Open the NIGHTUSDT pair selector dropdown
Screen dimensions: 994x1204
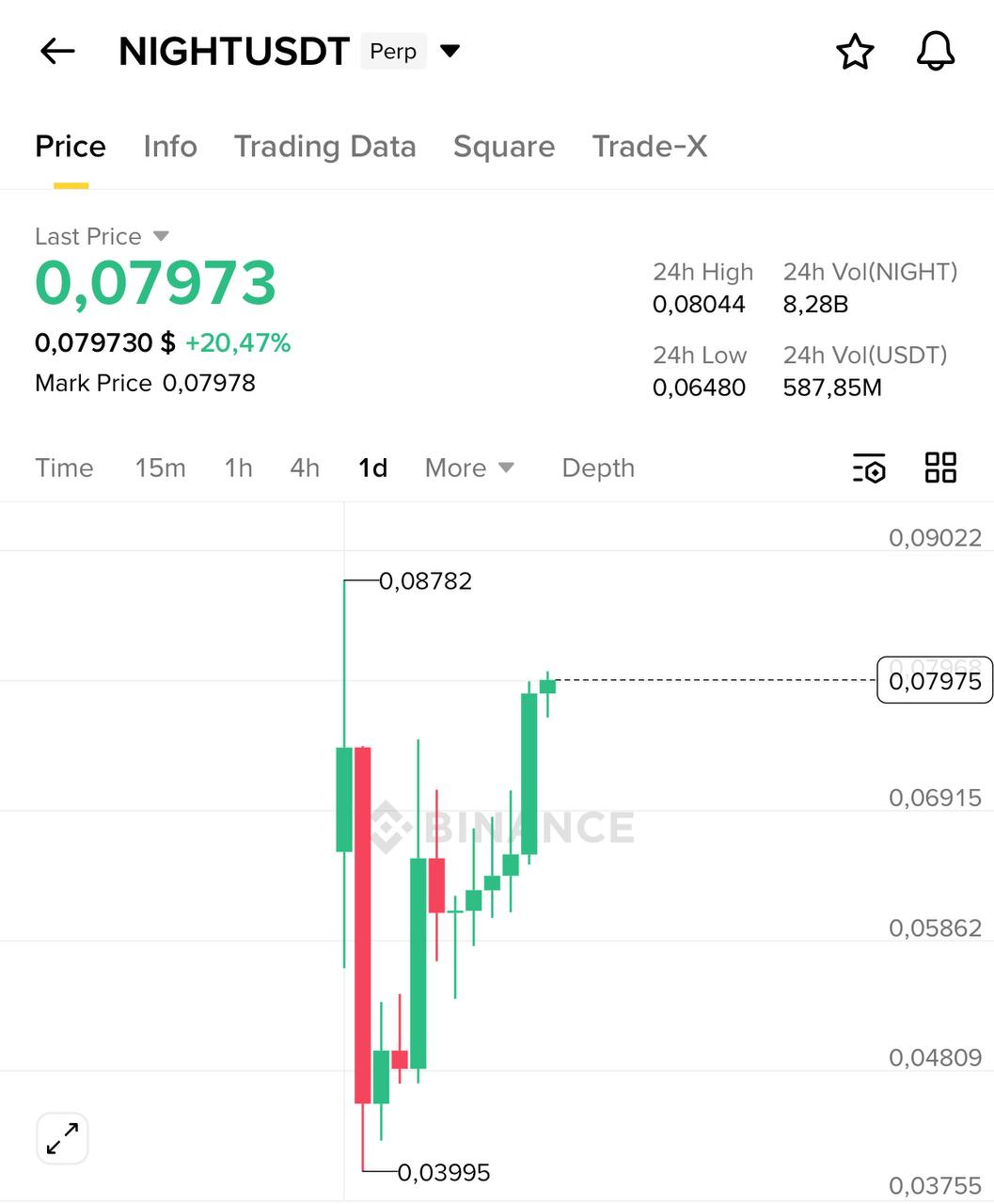[x=450, y=51]
